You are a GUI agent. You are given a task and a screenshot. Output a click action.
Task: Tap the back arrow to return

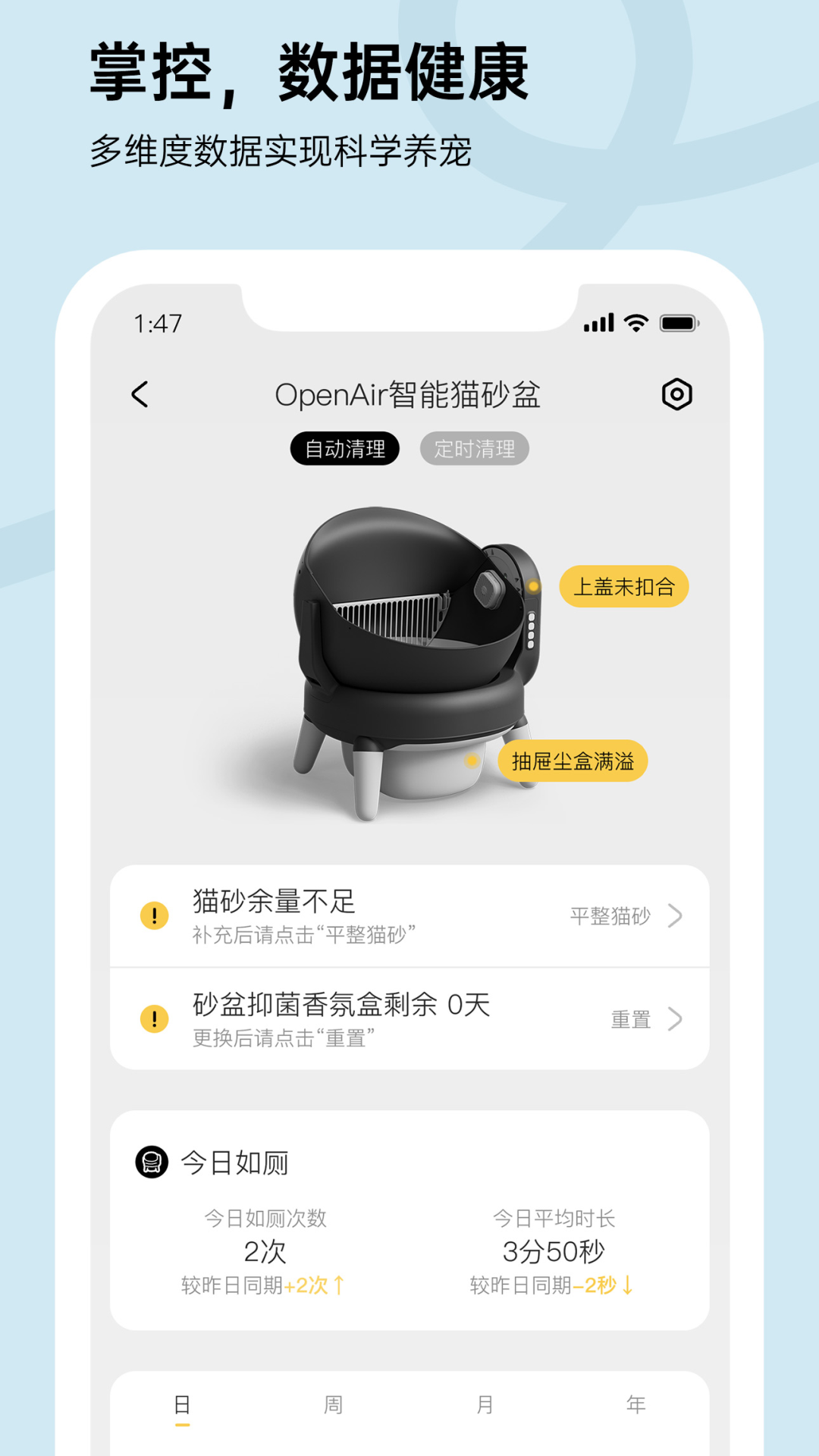tap(140, 395)
